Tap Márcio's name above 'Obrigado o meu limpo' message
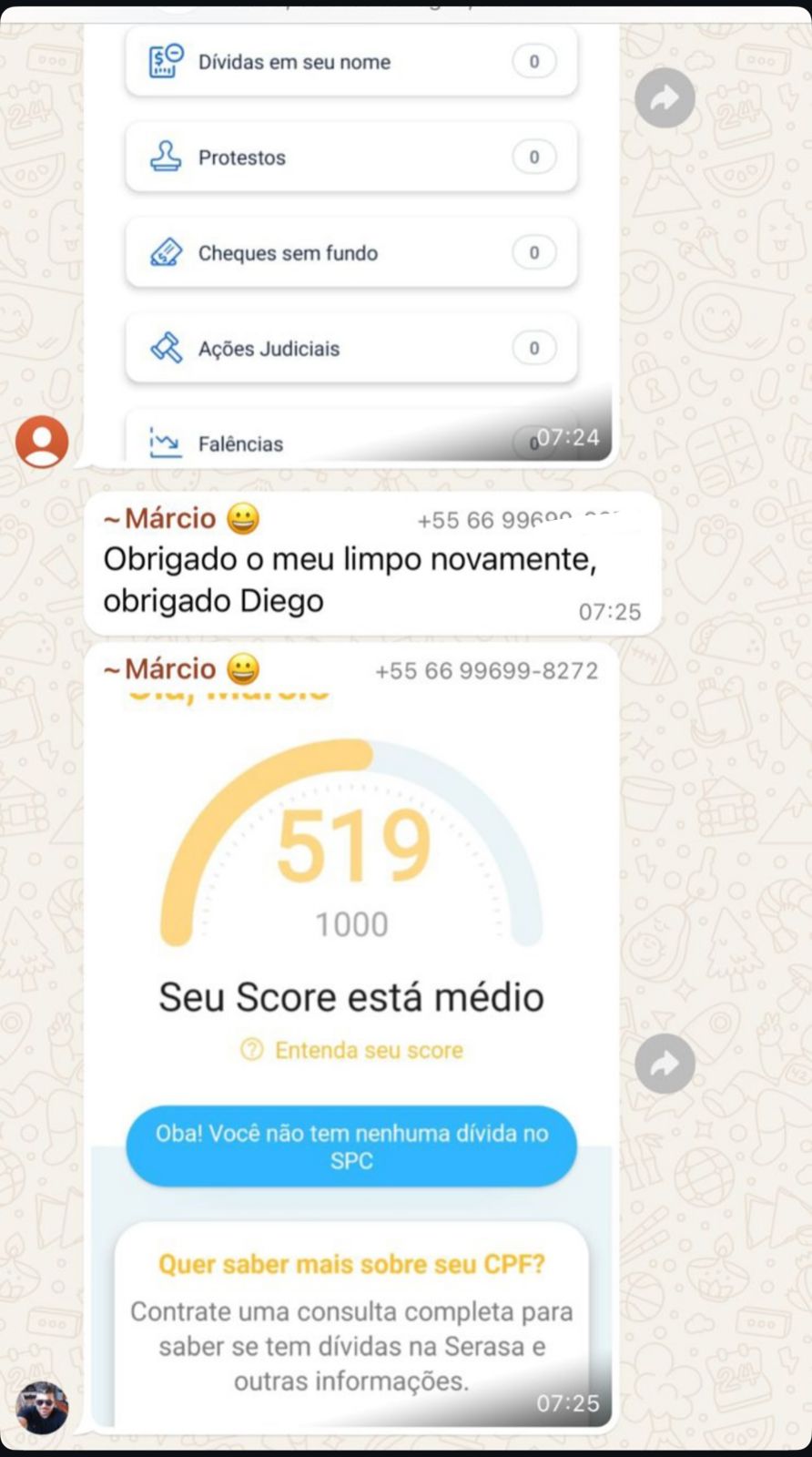The width and height of the screenshot is (812, 1457). [170, 518]
